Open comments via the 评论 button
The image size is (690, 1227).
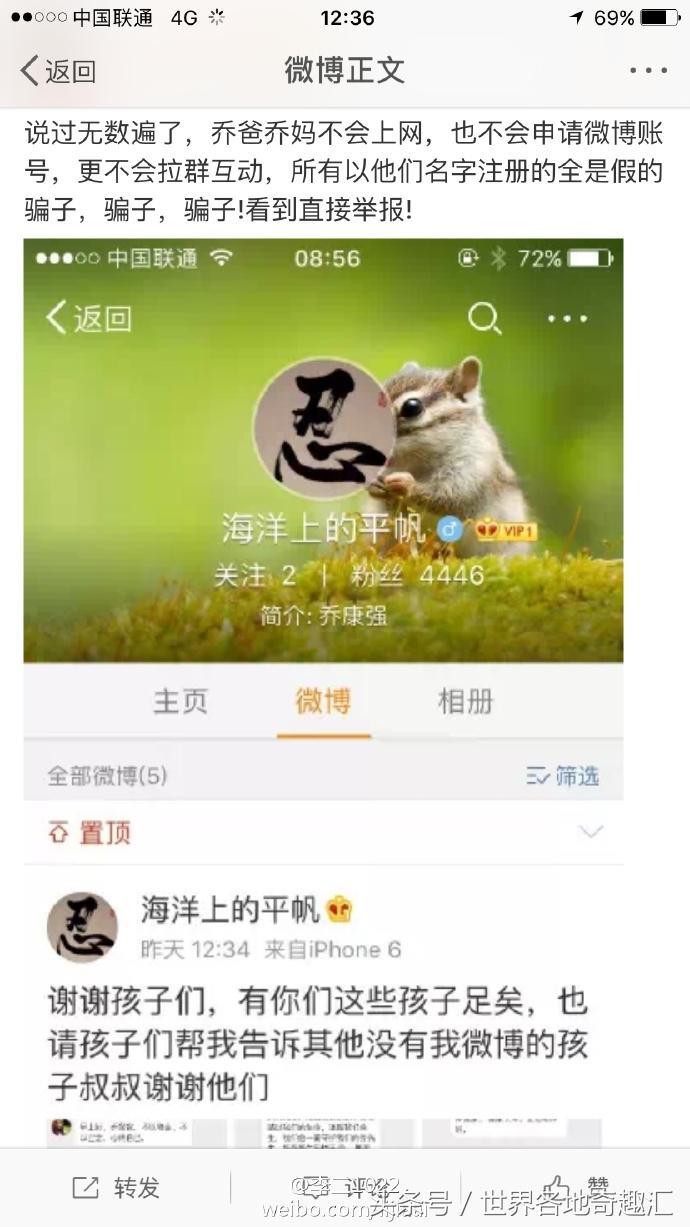click(x=345, y=1187)
